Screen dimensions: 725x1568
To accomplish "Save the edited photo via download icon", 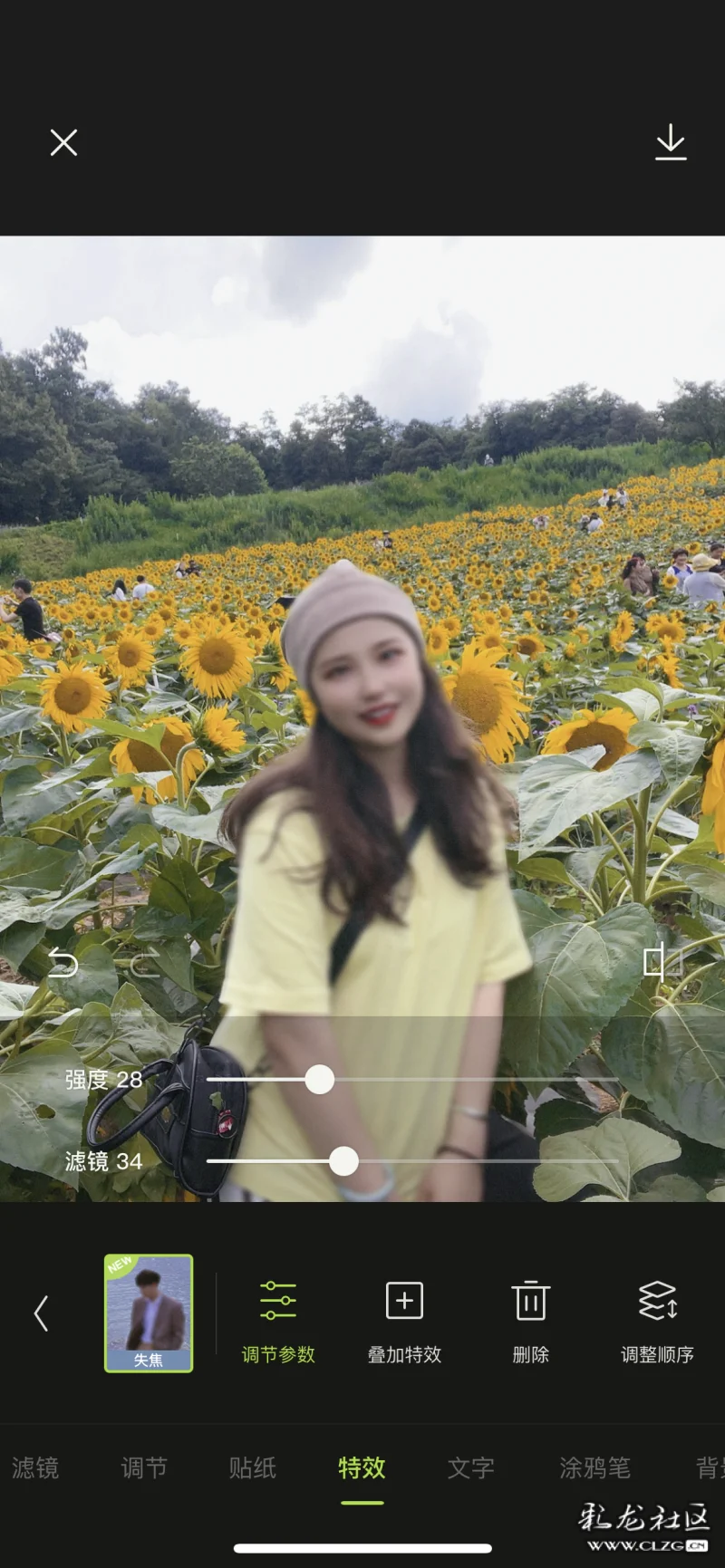I will coord(671,142).
